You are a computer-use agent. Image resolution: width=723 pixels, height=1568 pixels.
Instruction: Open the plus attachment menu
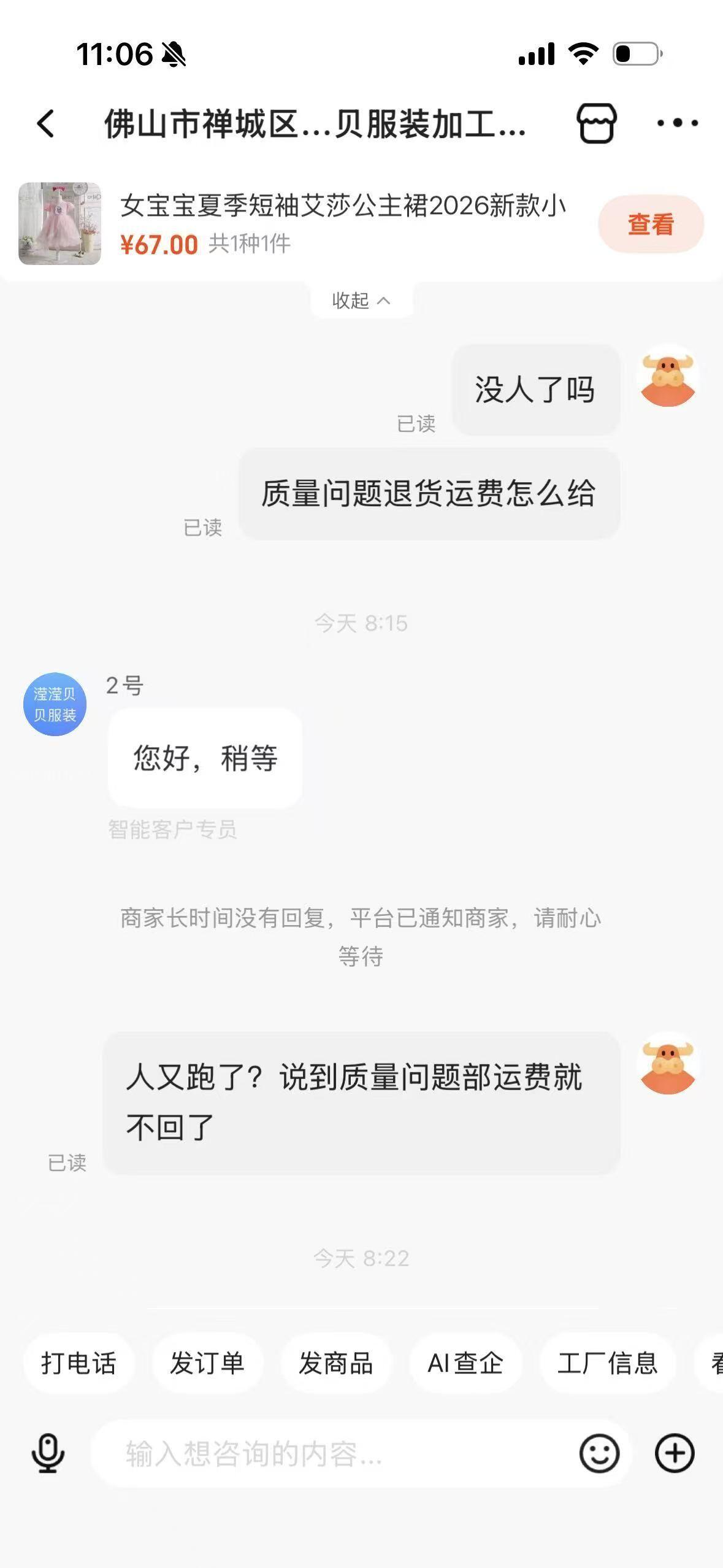675,1453
